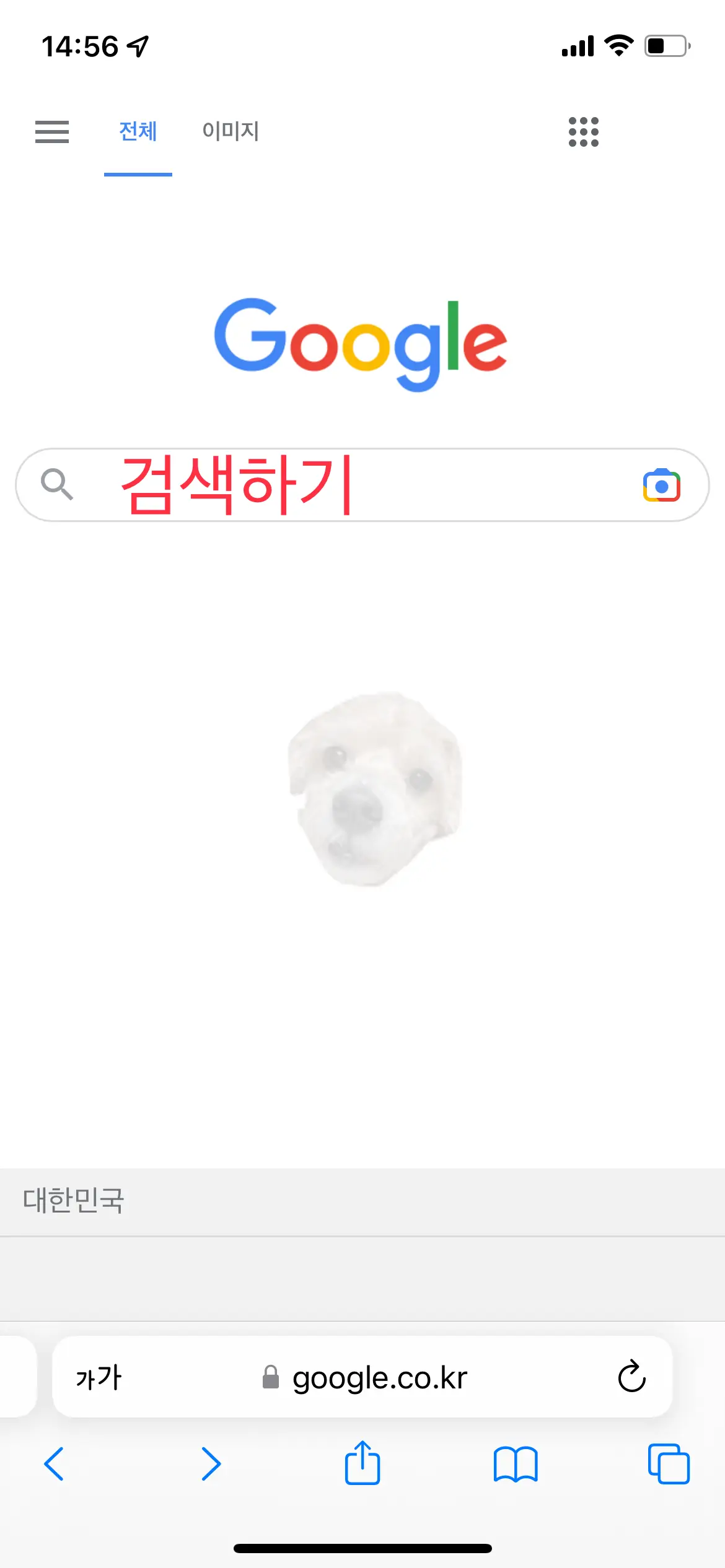This screenshot has width=725, height=1568.
Task: Open the hamburger menu
Action: click(51, 132)
